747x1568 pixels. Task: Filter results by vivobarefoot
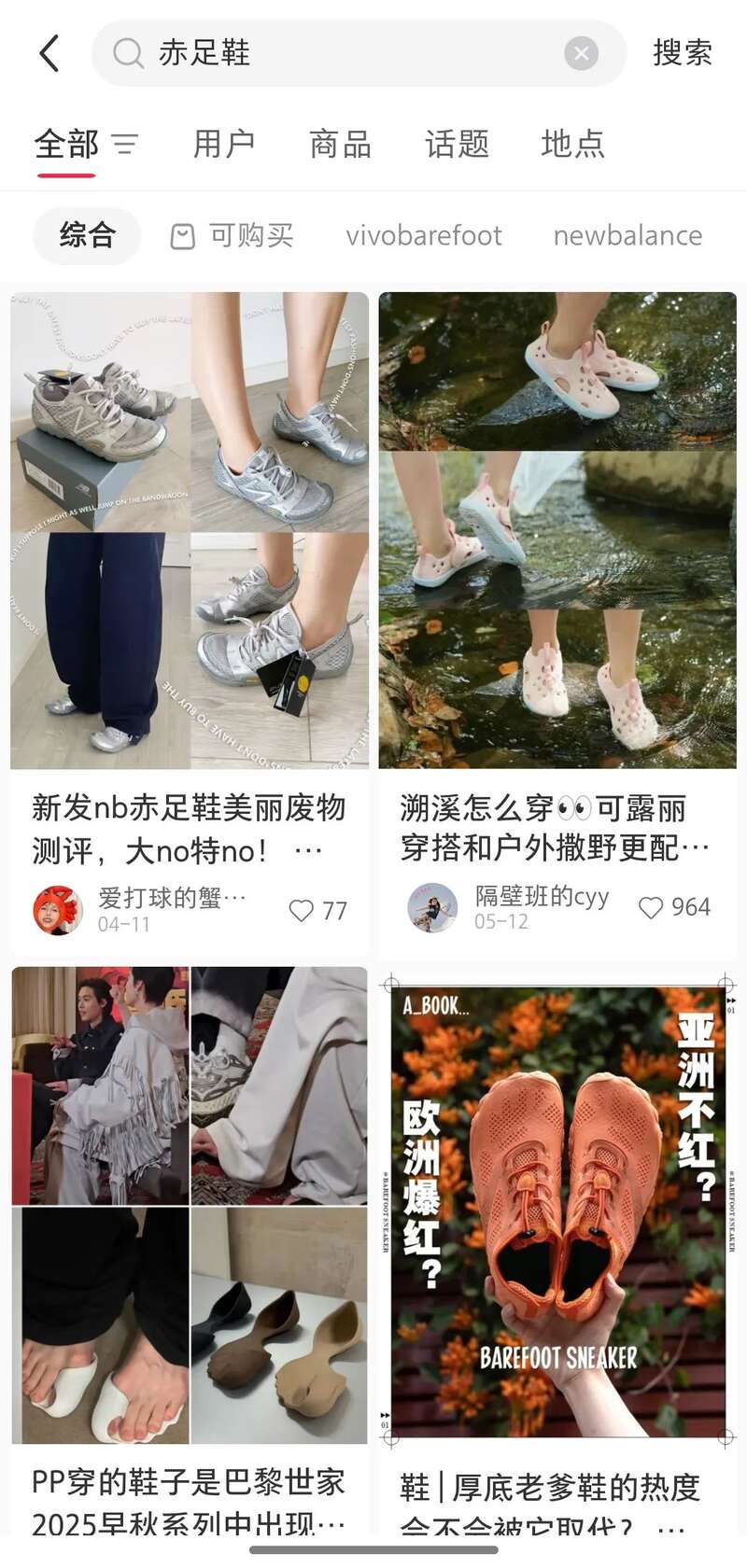coord(424,235)
